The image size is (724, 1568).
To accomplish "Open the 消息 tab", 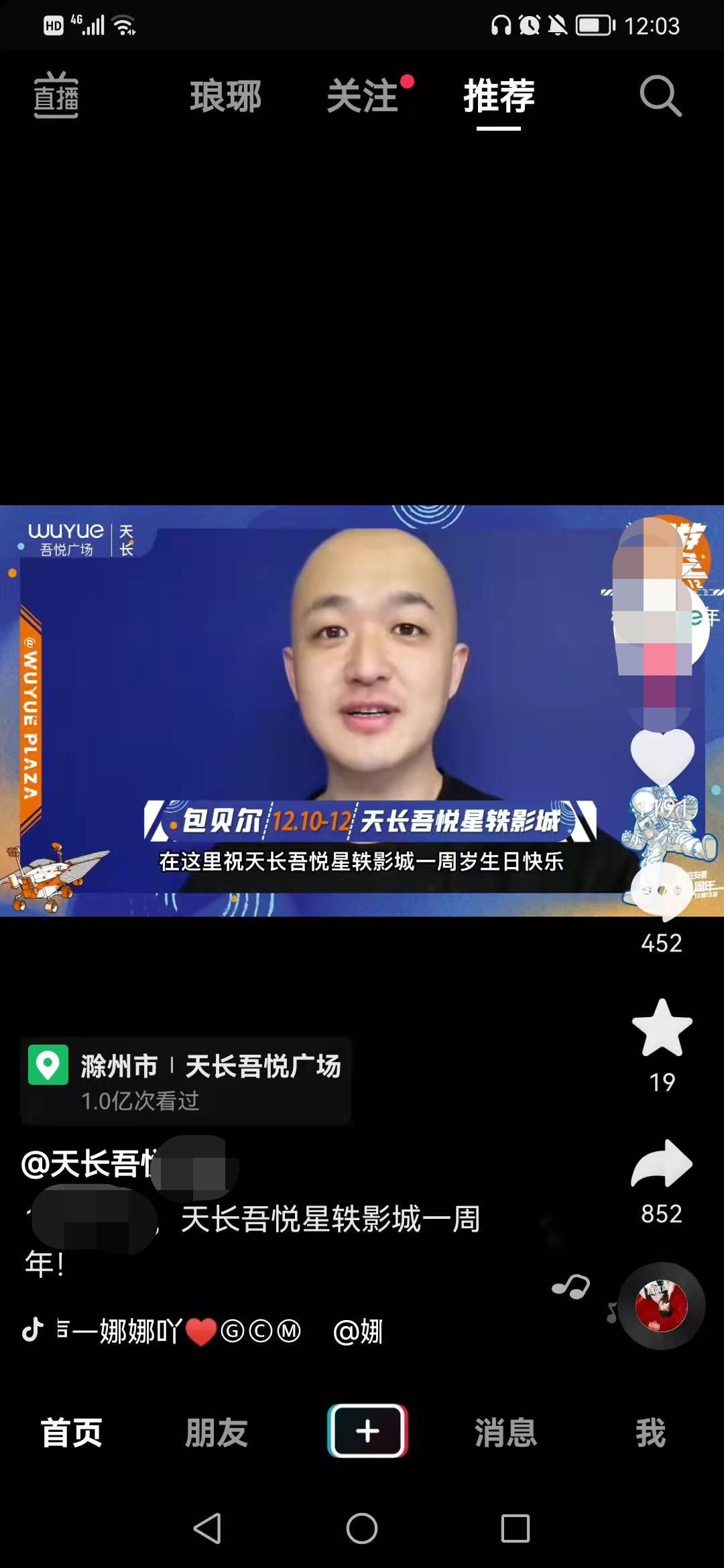I will tap(506, 1432).
